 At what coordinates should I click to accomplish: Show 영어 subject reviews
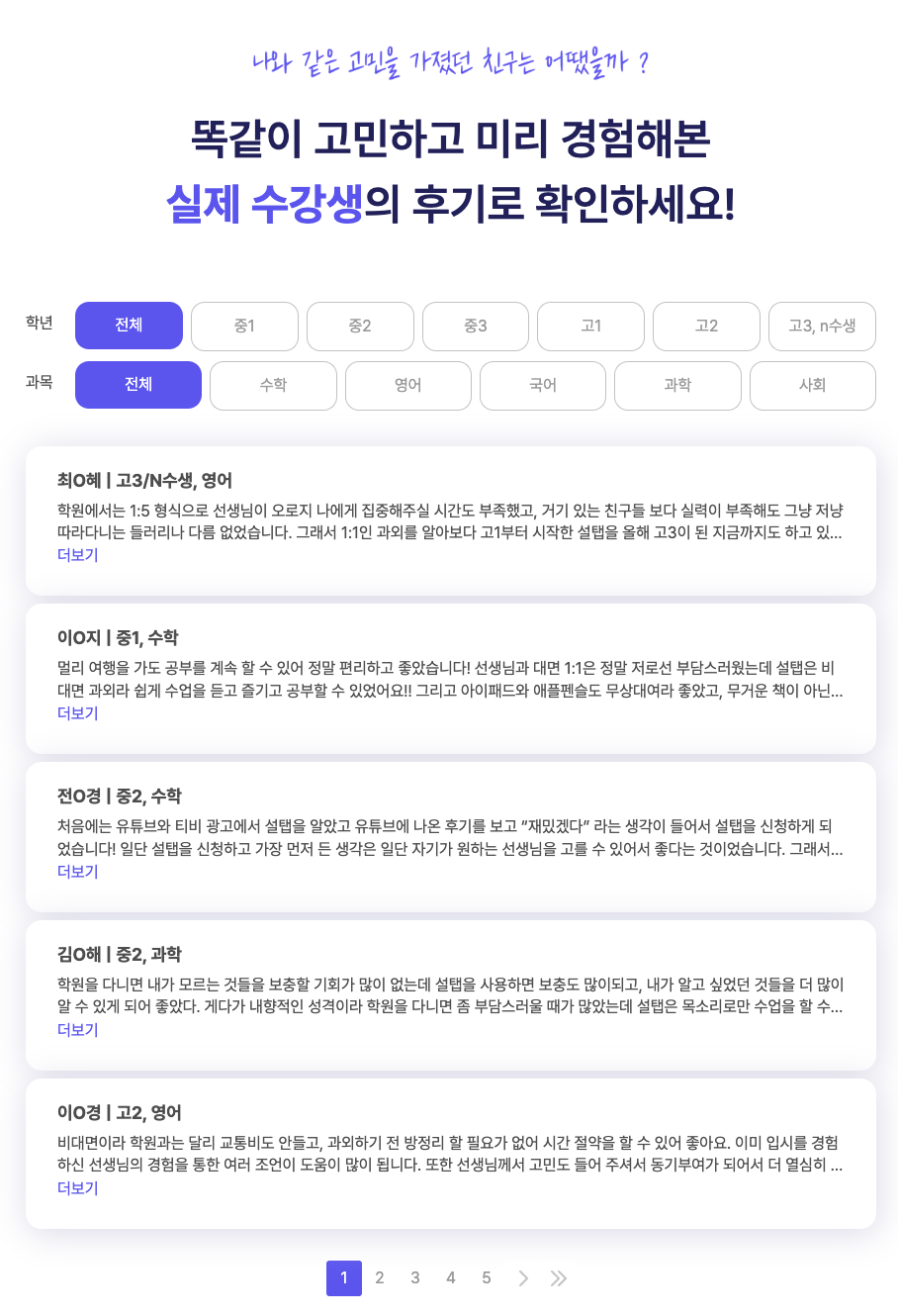coord(408,386)
